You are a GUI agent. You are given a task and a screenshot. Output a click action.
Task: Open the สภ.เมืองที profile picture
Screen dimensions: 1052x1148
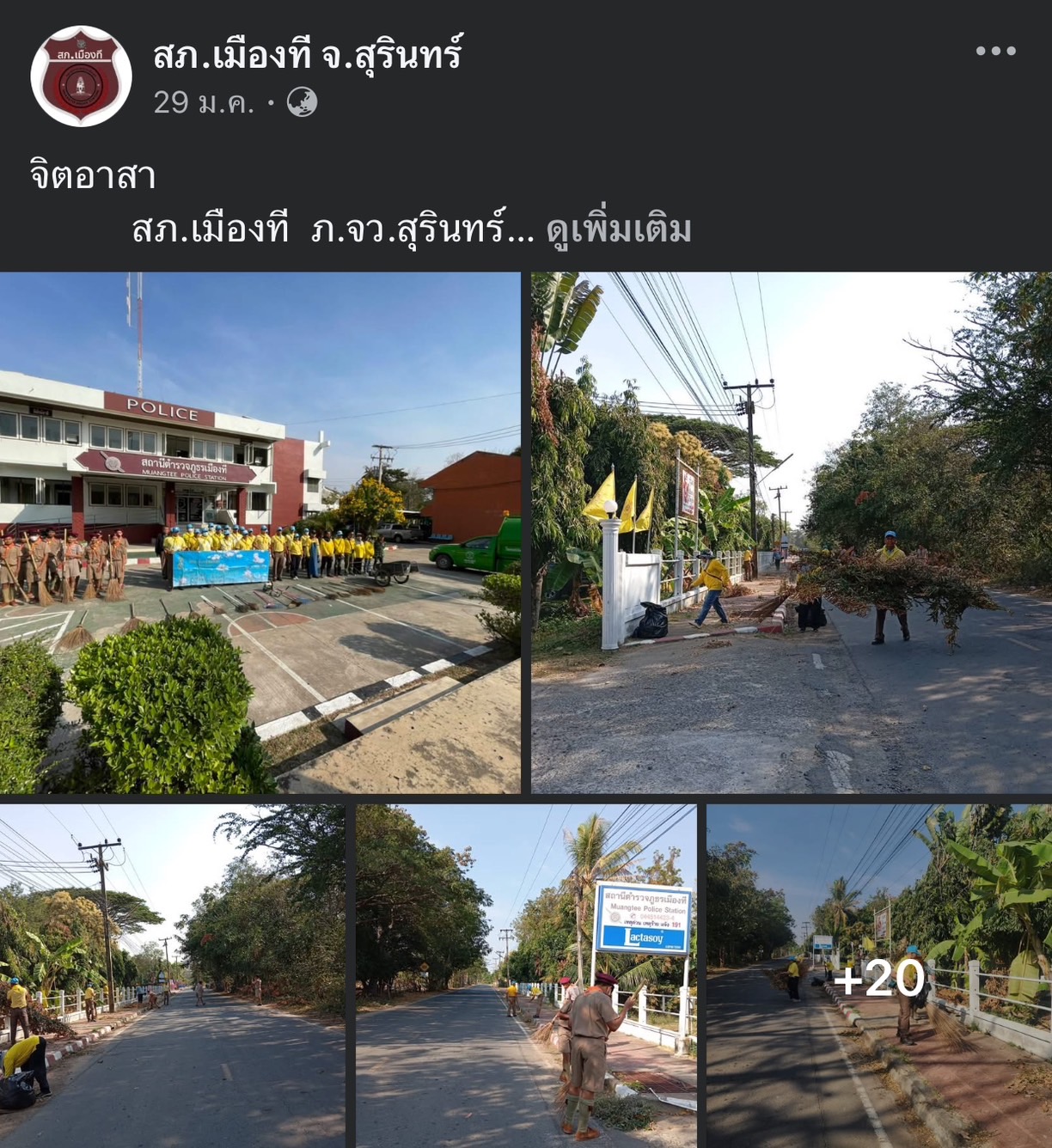[x=81, y=76]
